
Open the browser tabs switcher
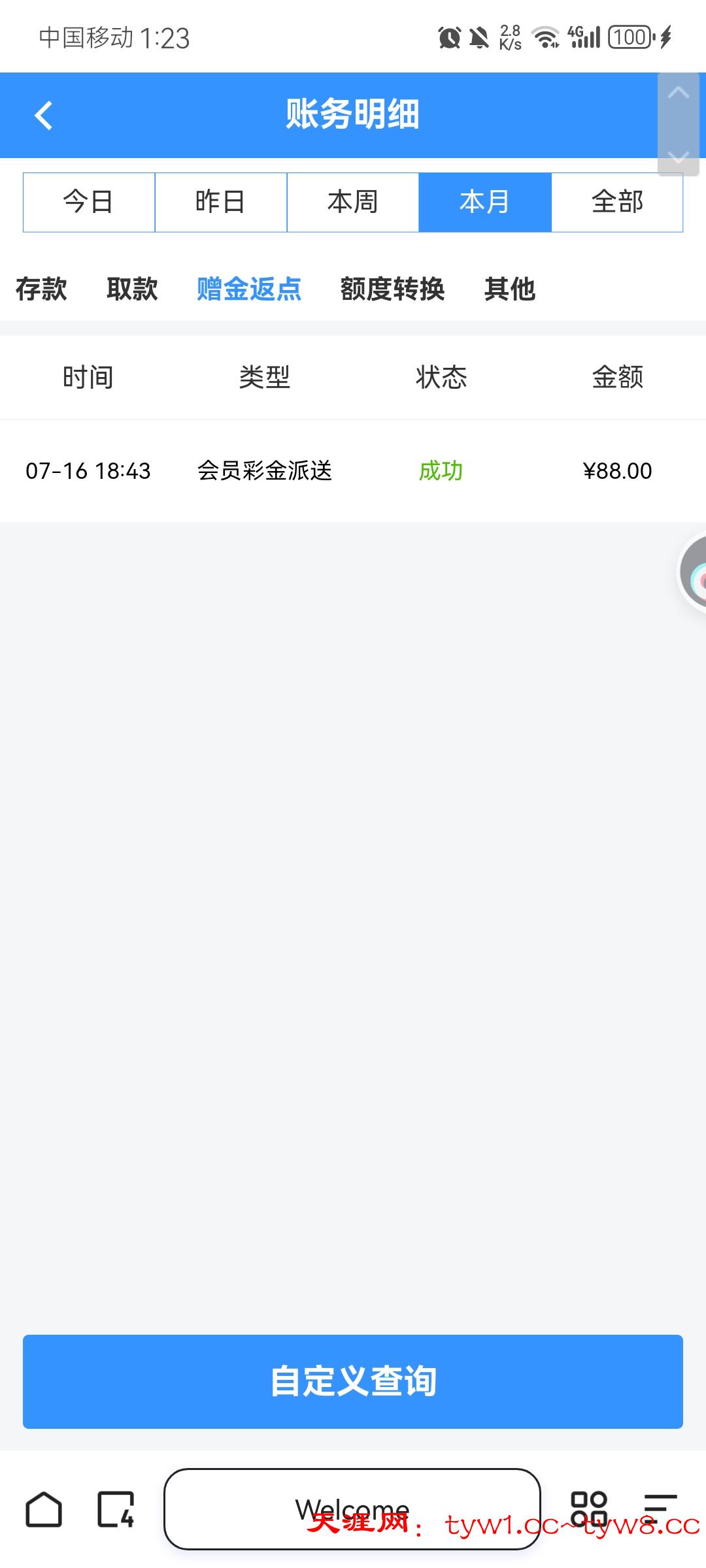[116, 1509]
